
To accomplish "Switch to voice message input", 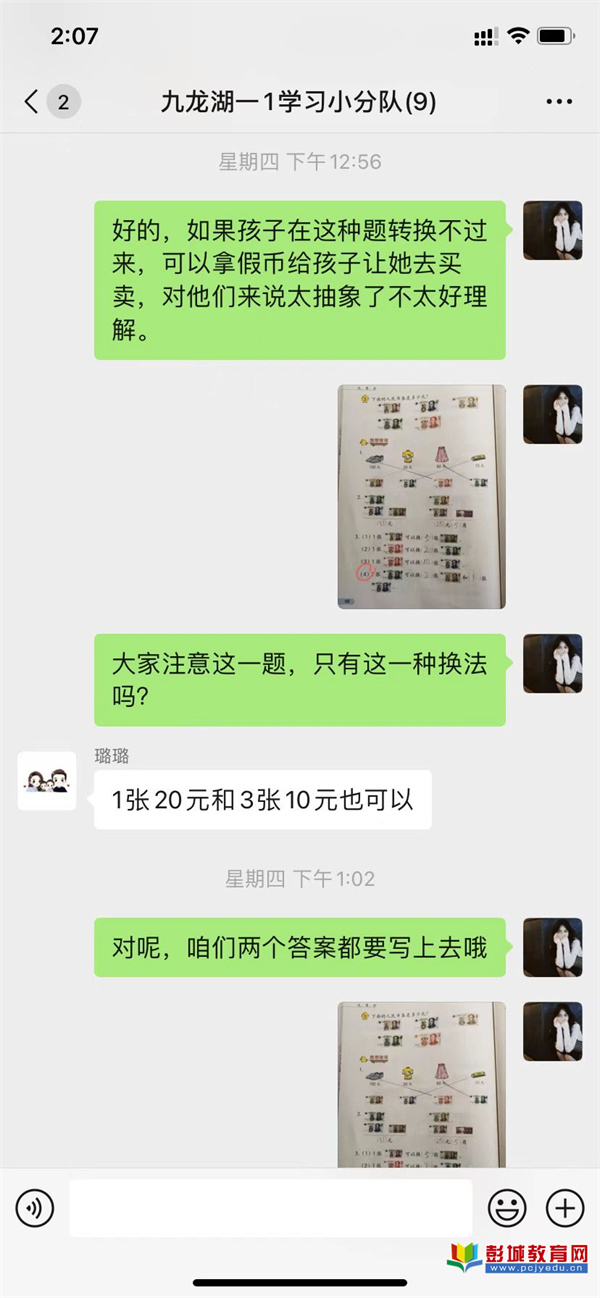I will tap(35, 1208).
